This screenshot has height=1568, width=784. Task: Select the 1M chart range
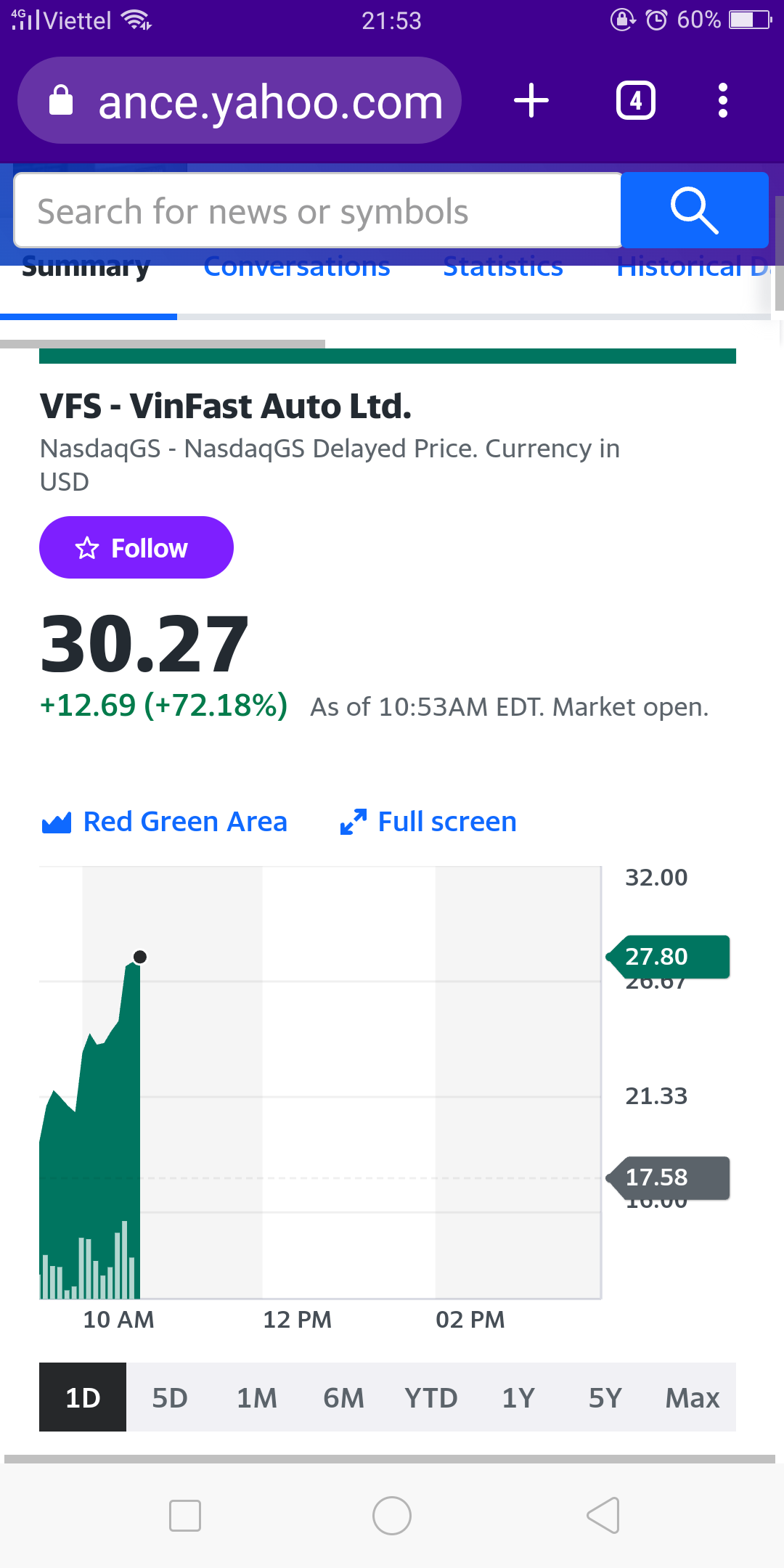(257, 1397)
